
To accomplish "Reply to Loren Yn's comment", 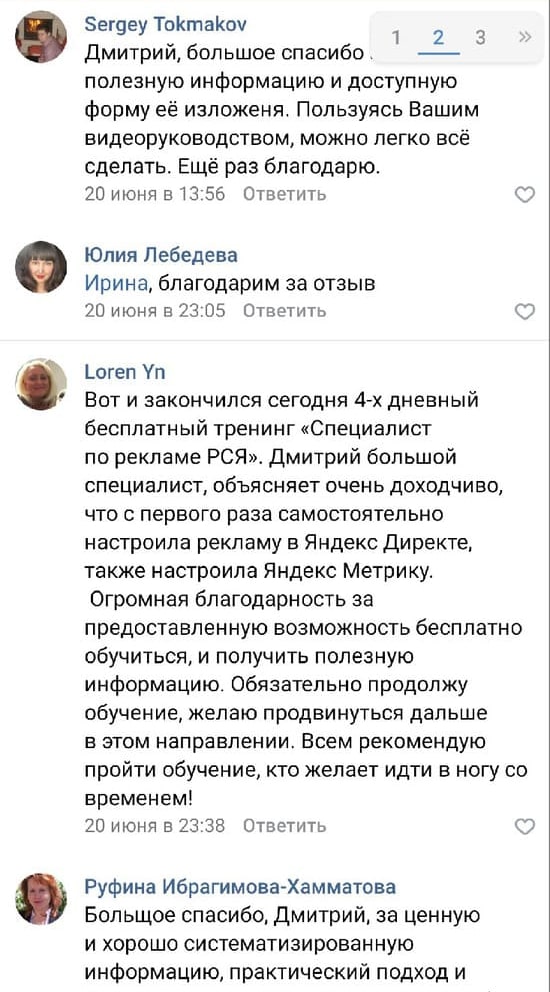I will point(285,826).
